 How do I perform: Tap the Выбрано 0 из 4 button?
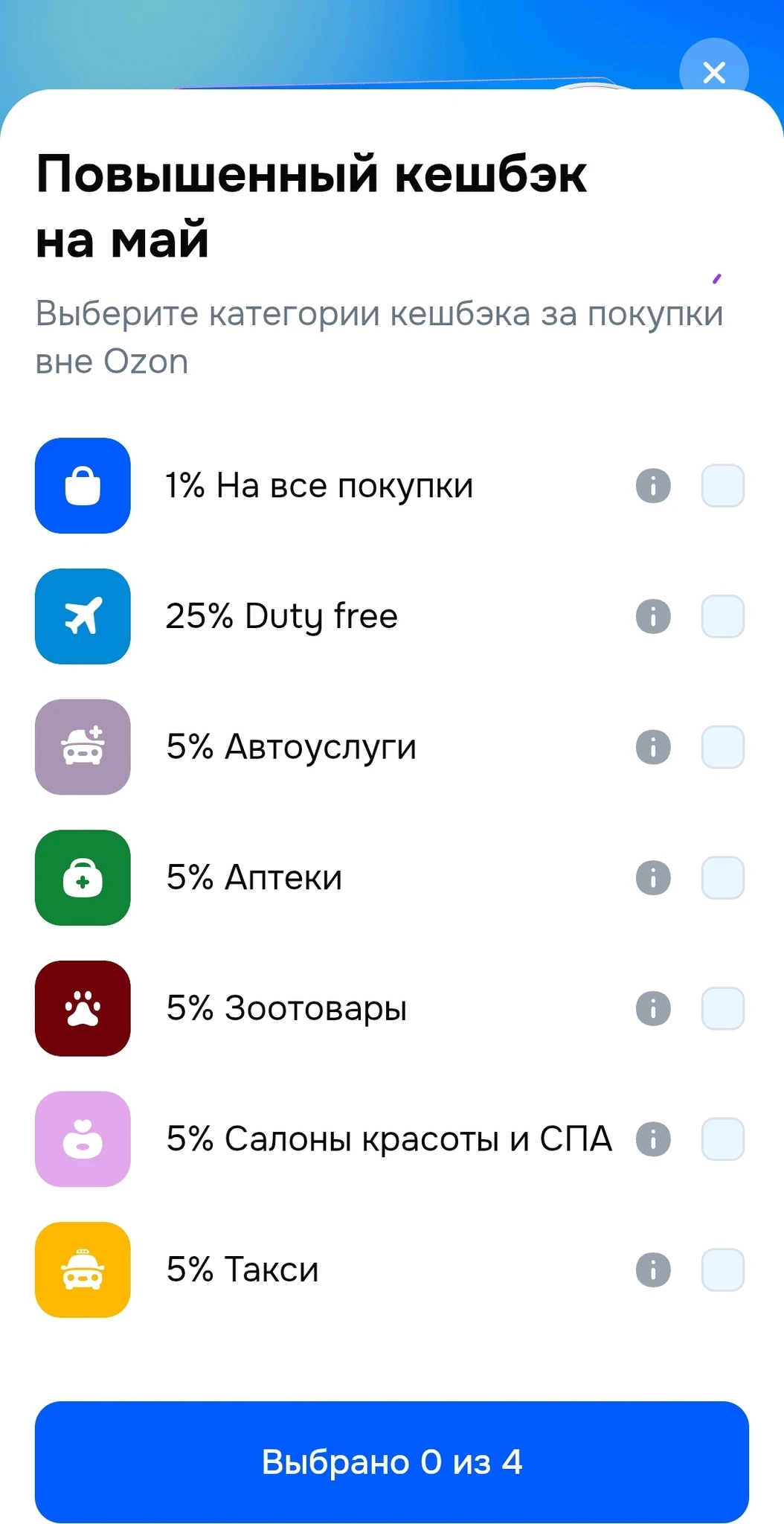pos(392,1461)
